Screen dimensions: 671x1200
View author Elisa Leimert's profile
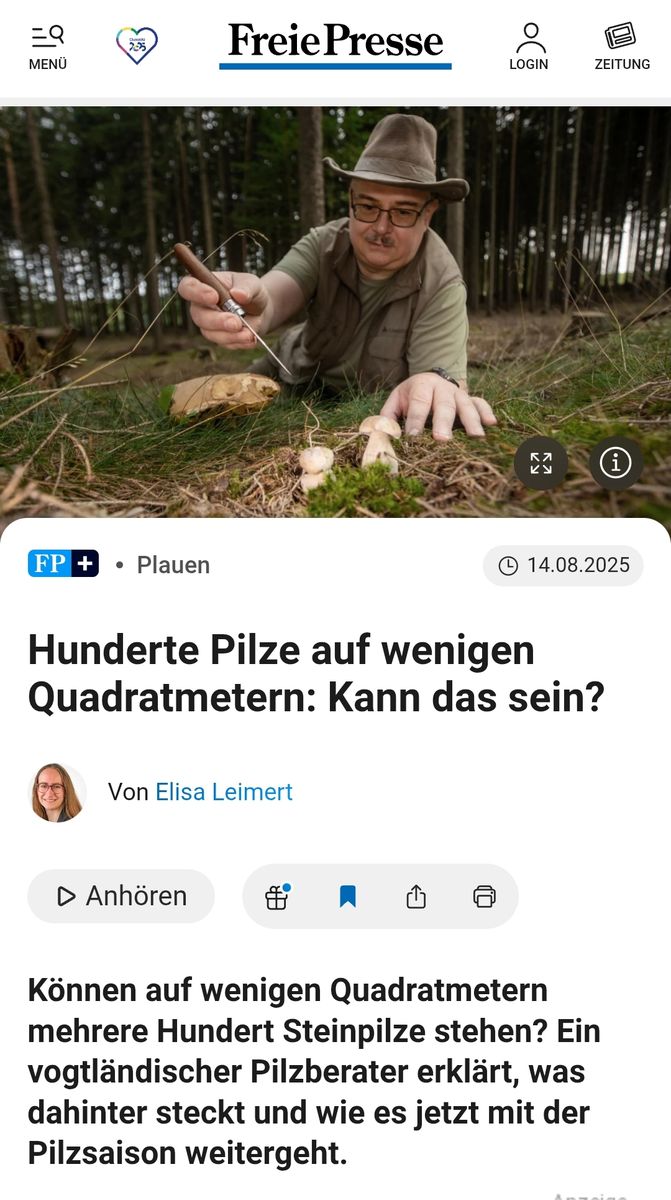tap(224, 792)
